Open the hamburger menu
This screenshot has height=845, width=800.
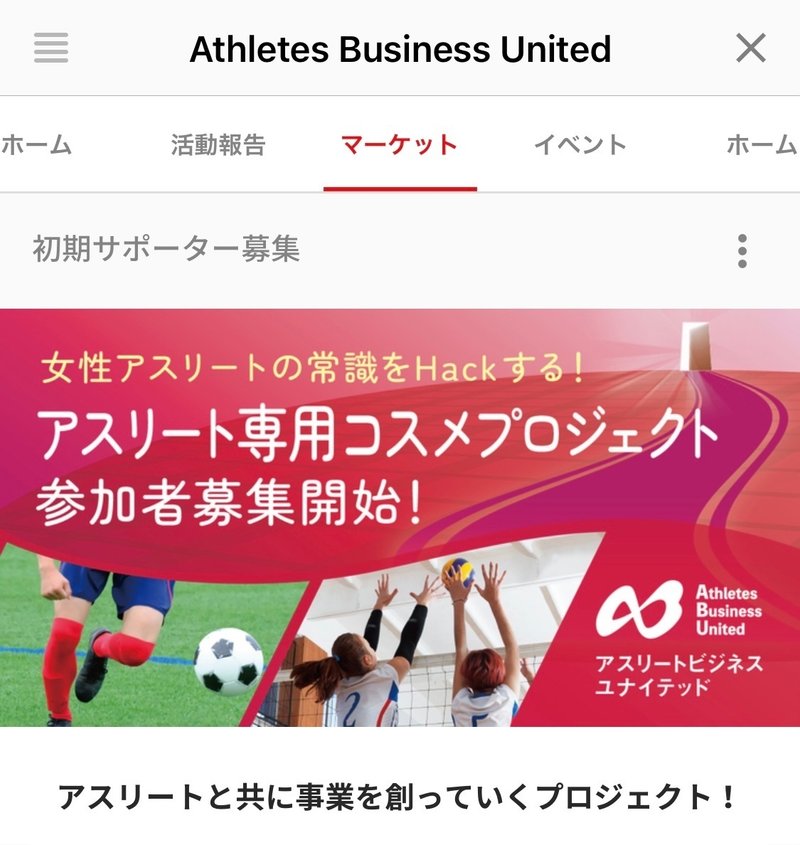point(51,47)
